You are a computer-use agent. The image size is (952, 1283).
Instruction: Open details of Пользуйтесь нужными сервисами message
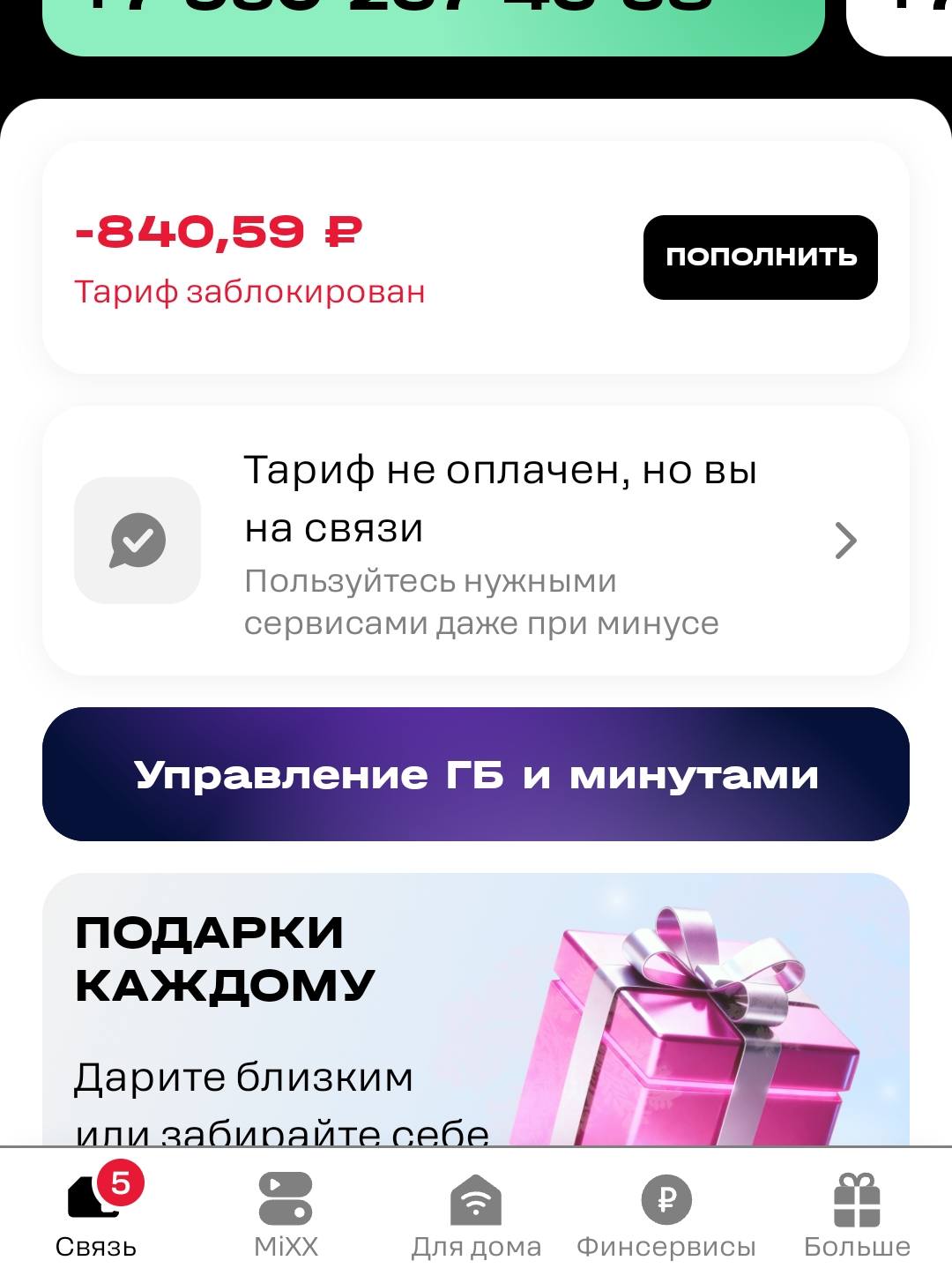click(482, 600)
